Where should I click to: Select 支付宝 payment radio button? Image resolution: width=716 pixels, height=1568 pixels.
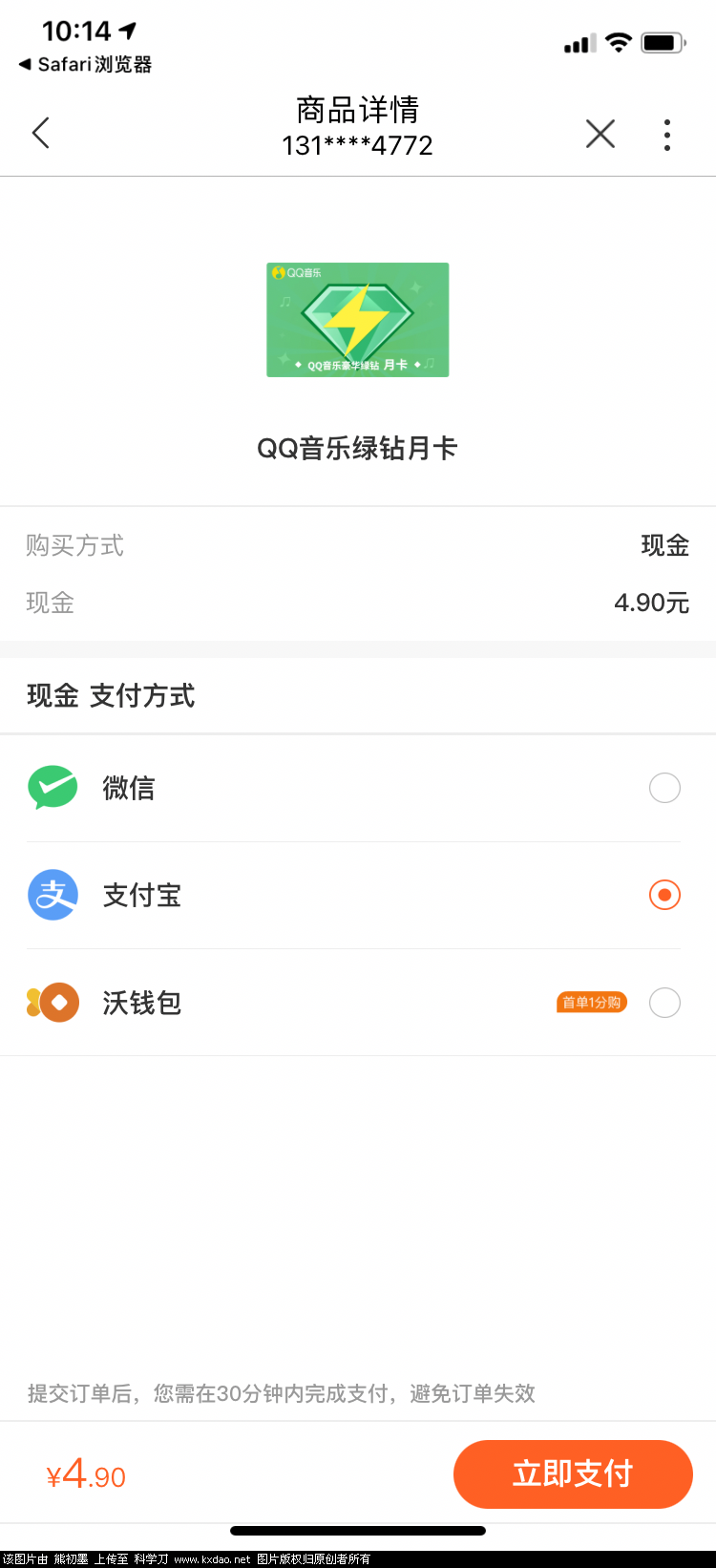click(663, 895)
